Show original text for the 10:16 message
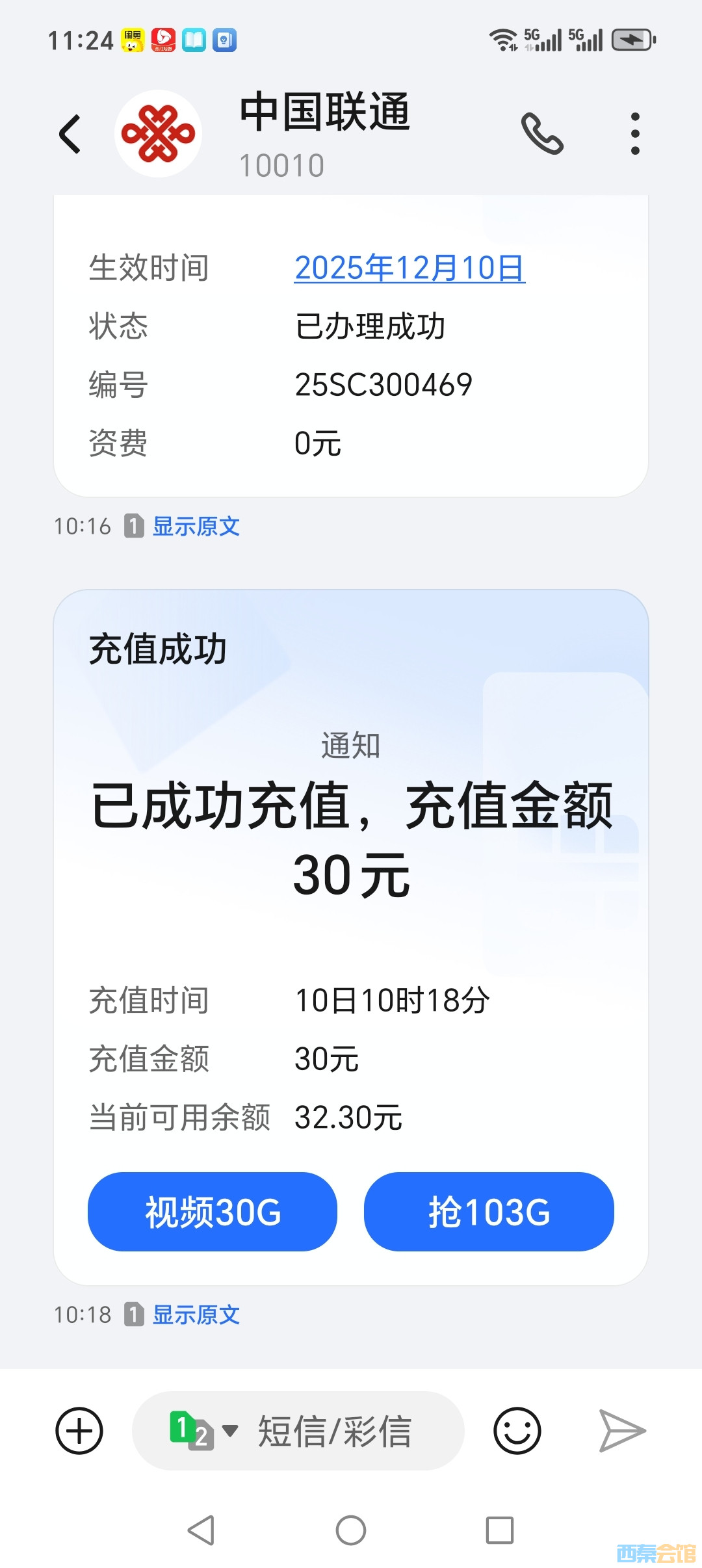Viewport: 702px width, 1568px height. coord(196,527)
